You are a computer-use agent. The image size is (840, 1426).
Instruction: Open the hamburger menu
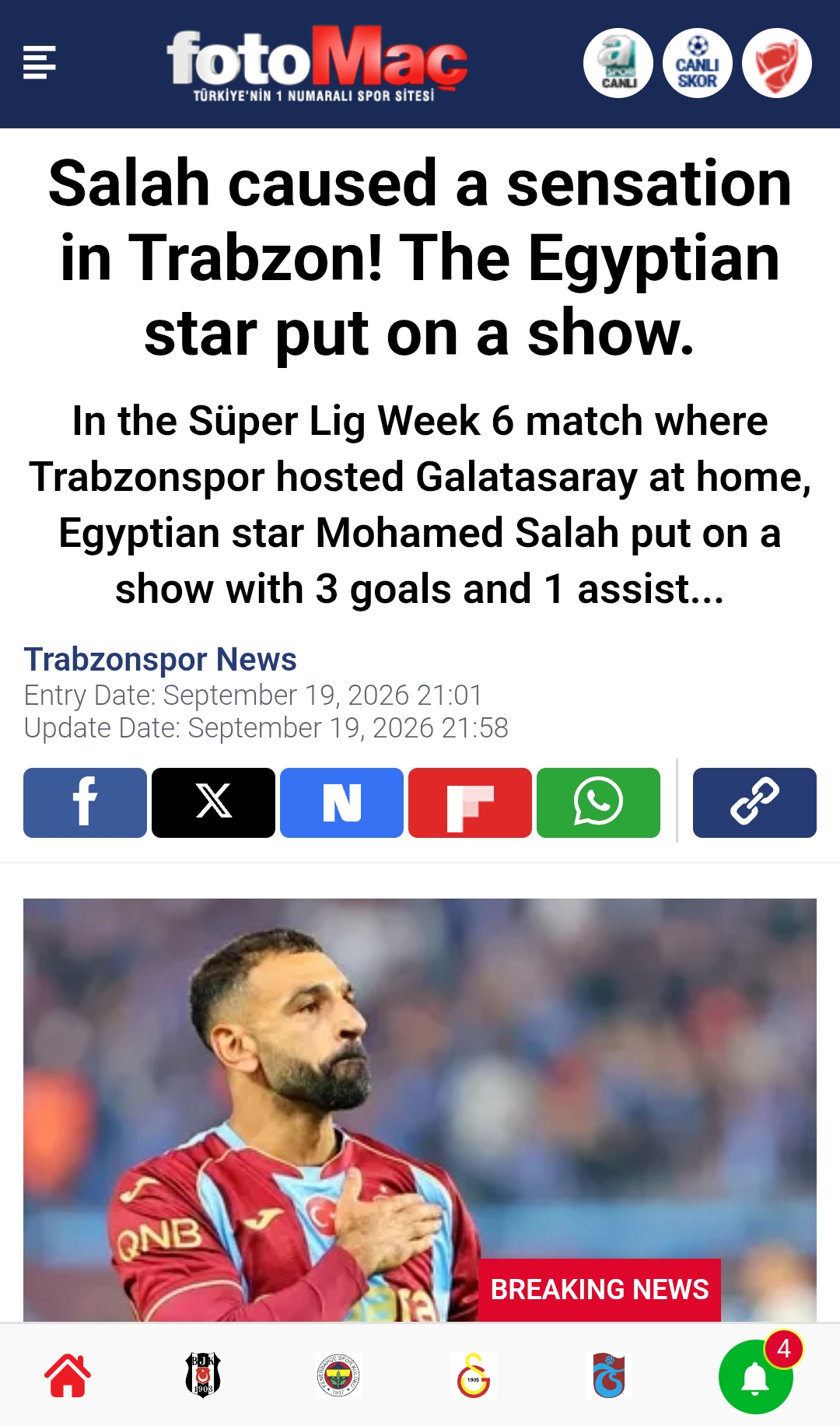39,62
